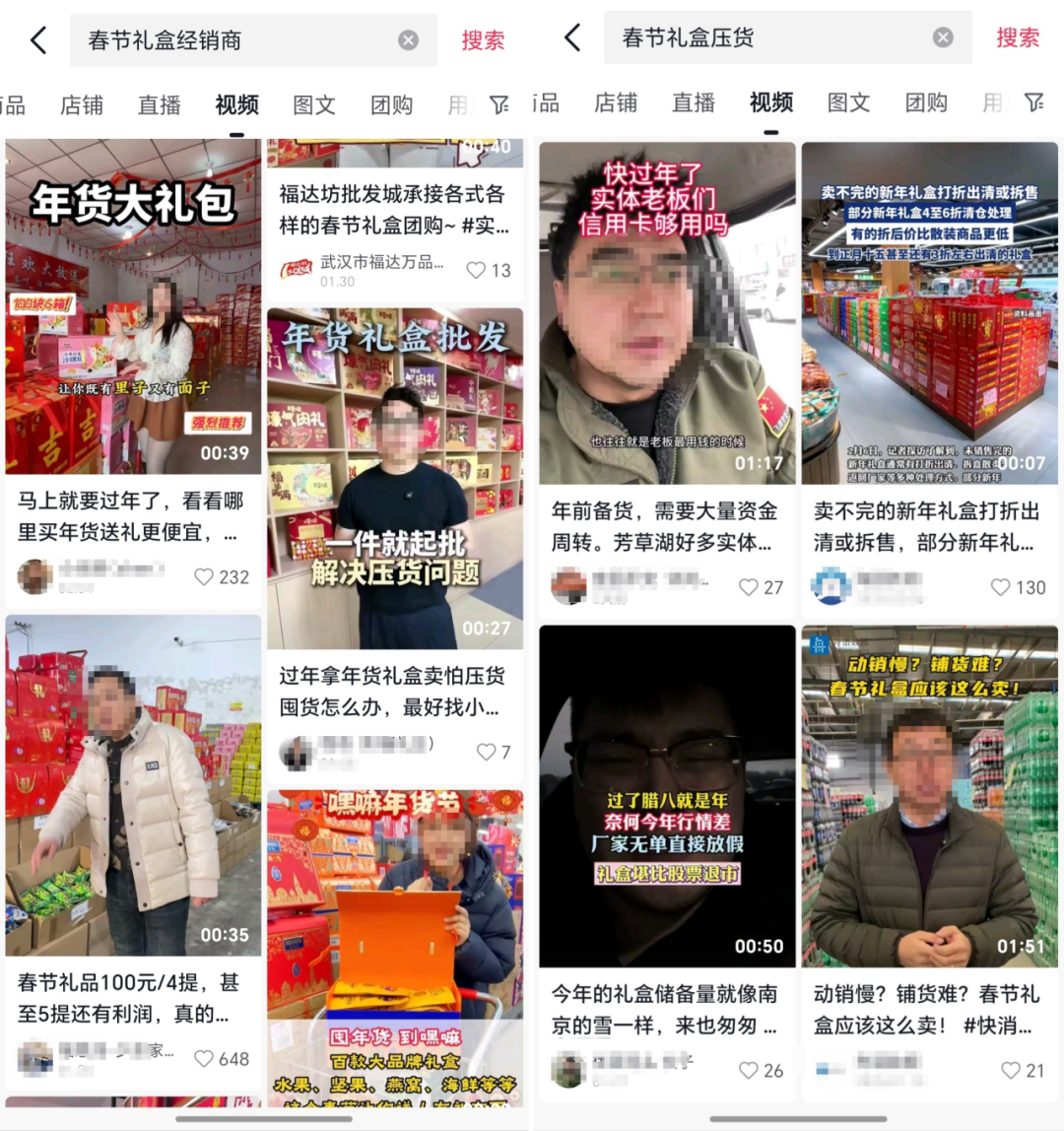Switch to 直播 tab under 春节礼盒经销商
This screenshot has width=1064, height=1131.
tap(159, 104)
